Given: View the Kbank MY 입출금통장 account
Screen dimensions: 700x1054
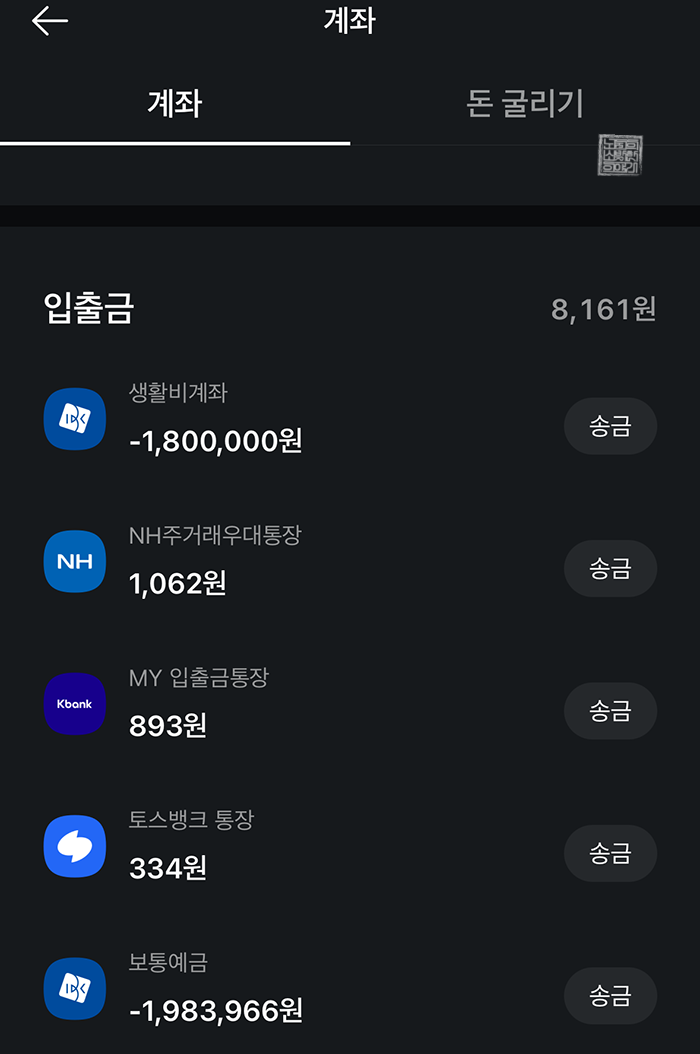Looking at the screenshot, I should (x=296, y=704).
